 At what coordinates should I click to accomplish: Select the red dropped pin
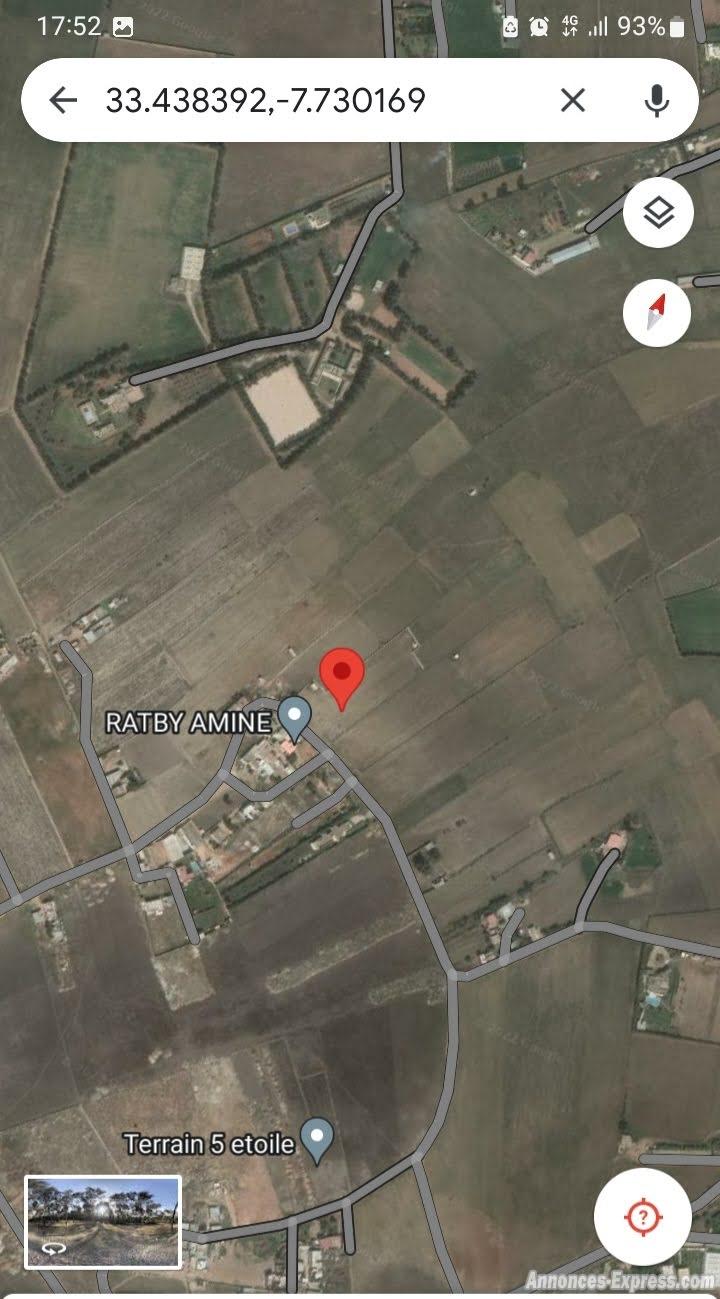[x=342, y=678]
